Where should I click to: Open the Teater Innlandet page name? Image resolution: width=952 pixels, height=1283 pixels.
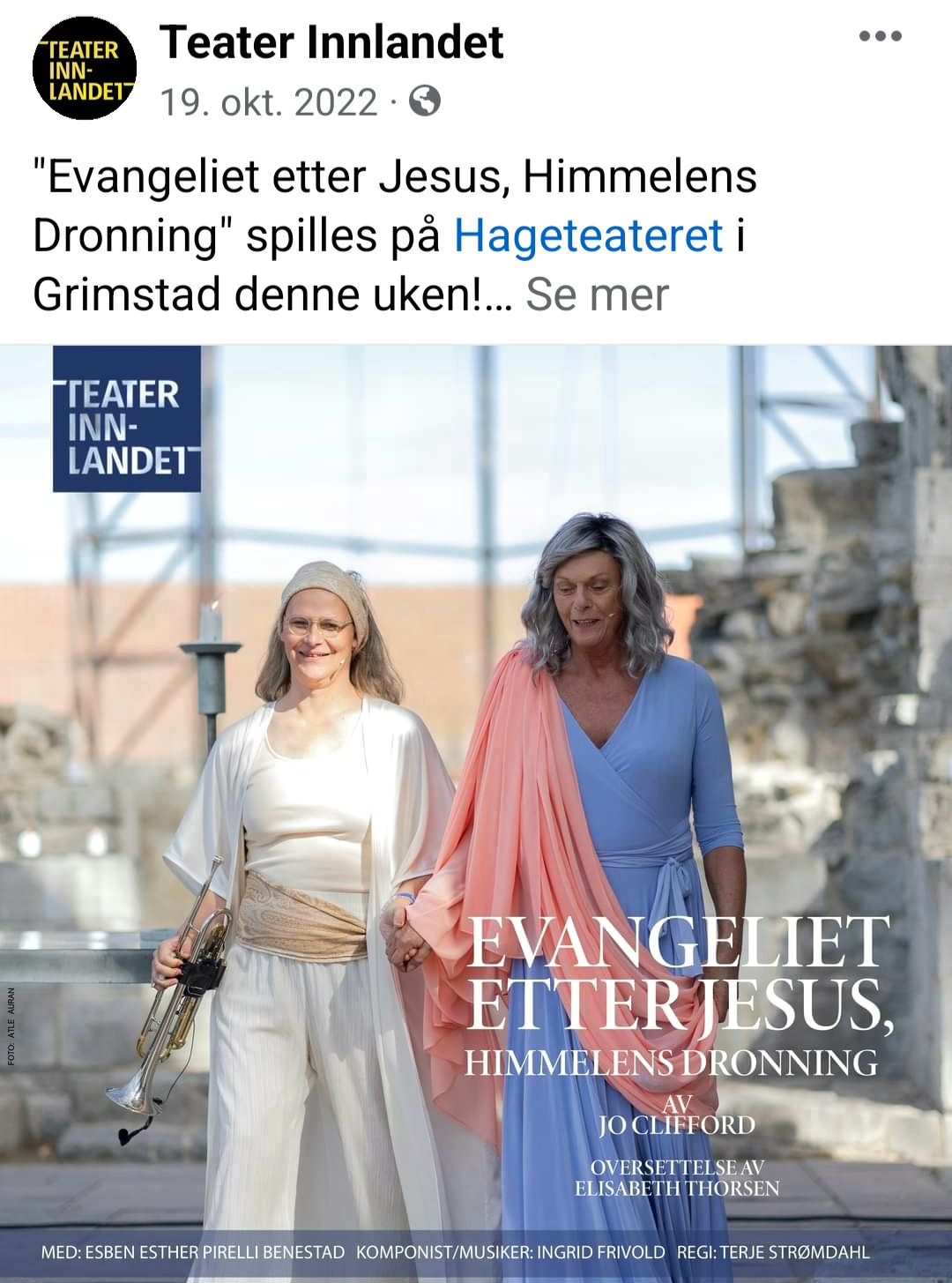tap(331, 42)
